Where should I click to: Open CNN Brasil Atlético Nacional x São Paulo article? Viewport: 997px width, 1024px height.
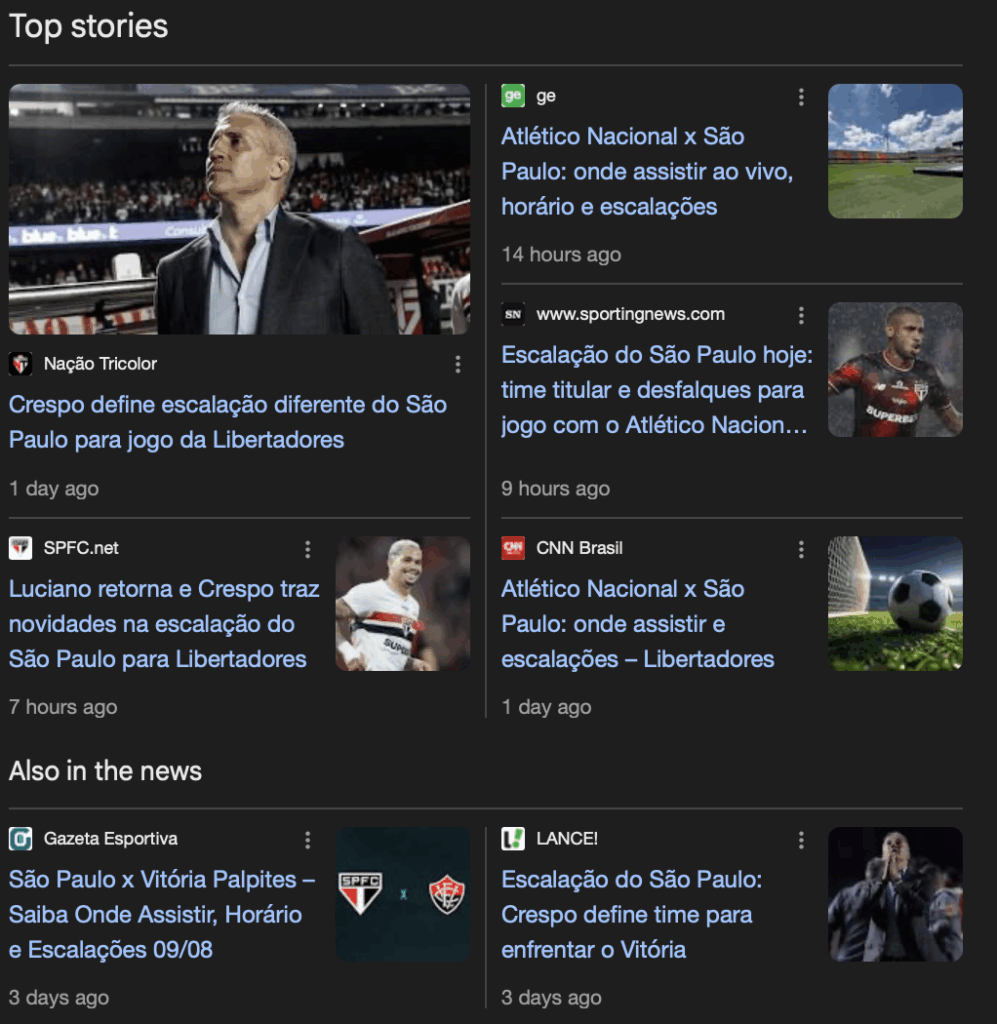pyautogui.click(x=637, y=624)
